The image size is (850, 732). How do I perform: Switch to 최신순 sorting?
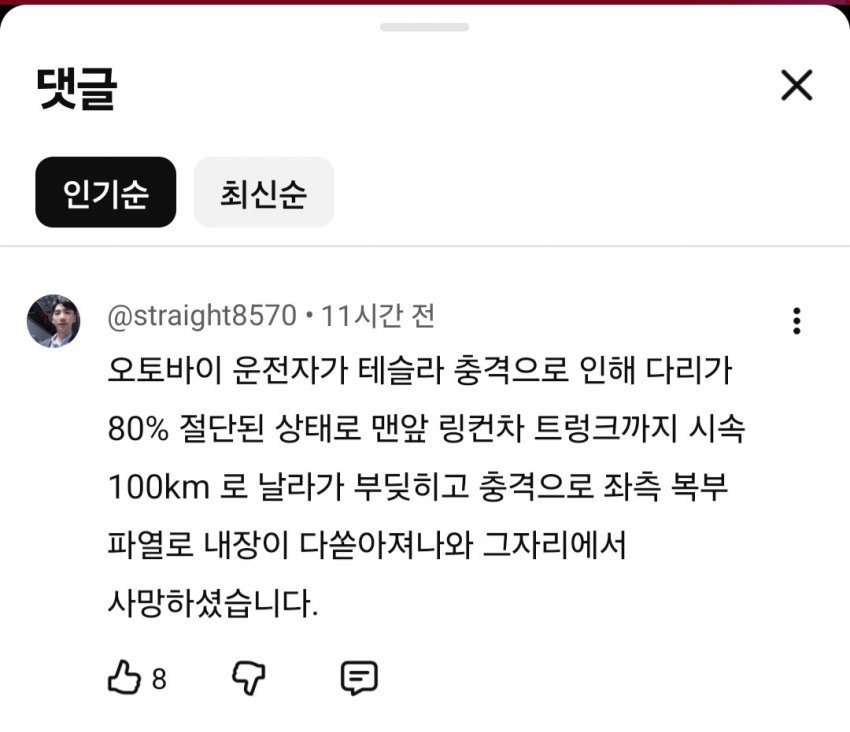pos(263,192)
